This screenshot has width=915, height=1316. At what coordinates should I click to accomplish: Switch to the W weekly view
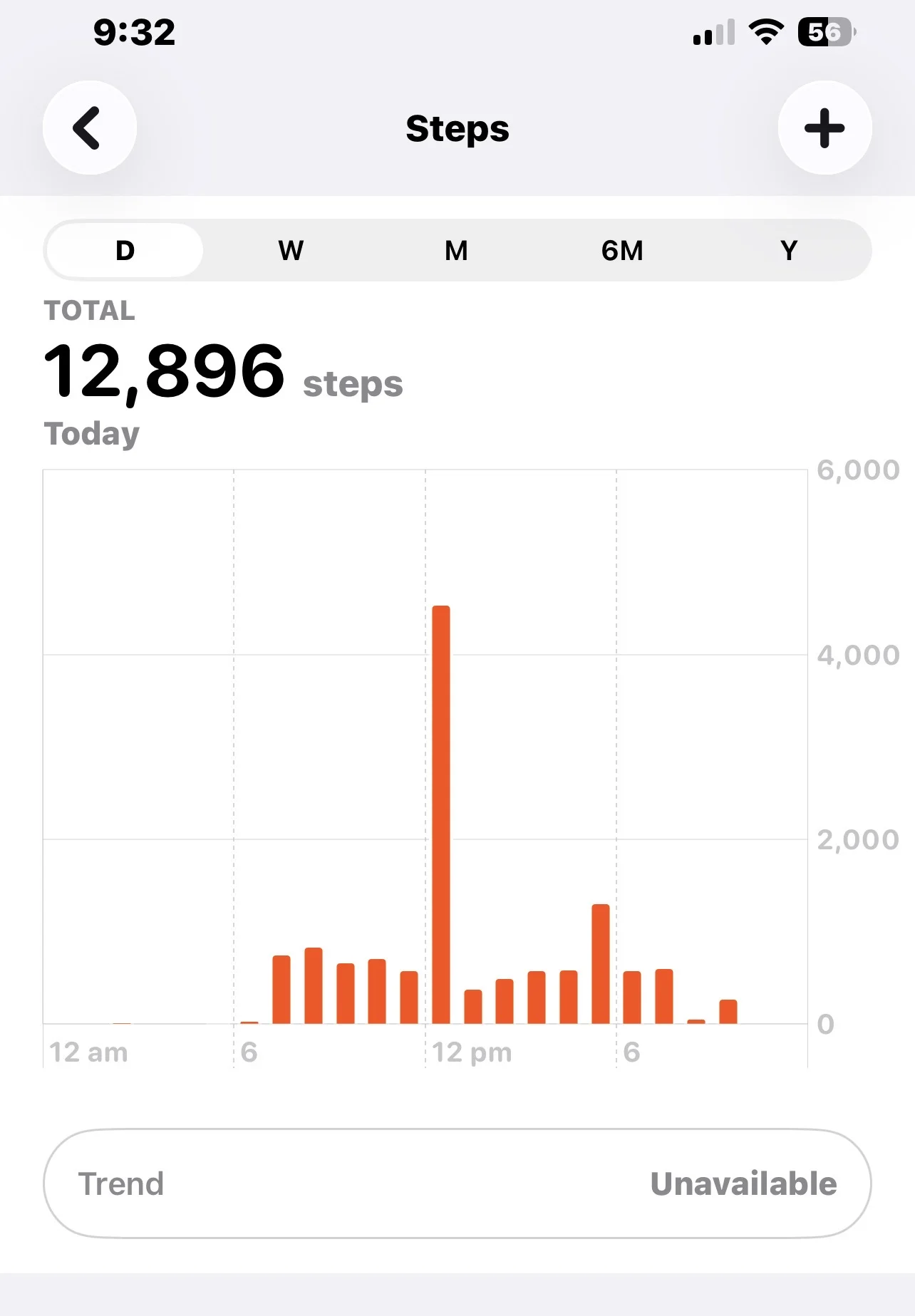pyautogui.click(x=291, y=251)
